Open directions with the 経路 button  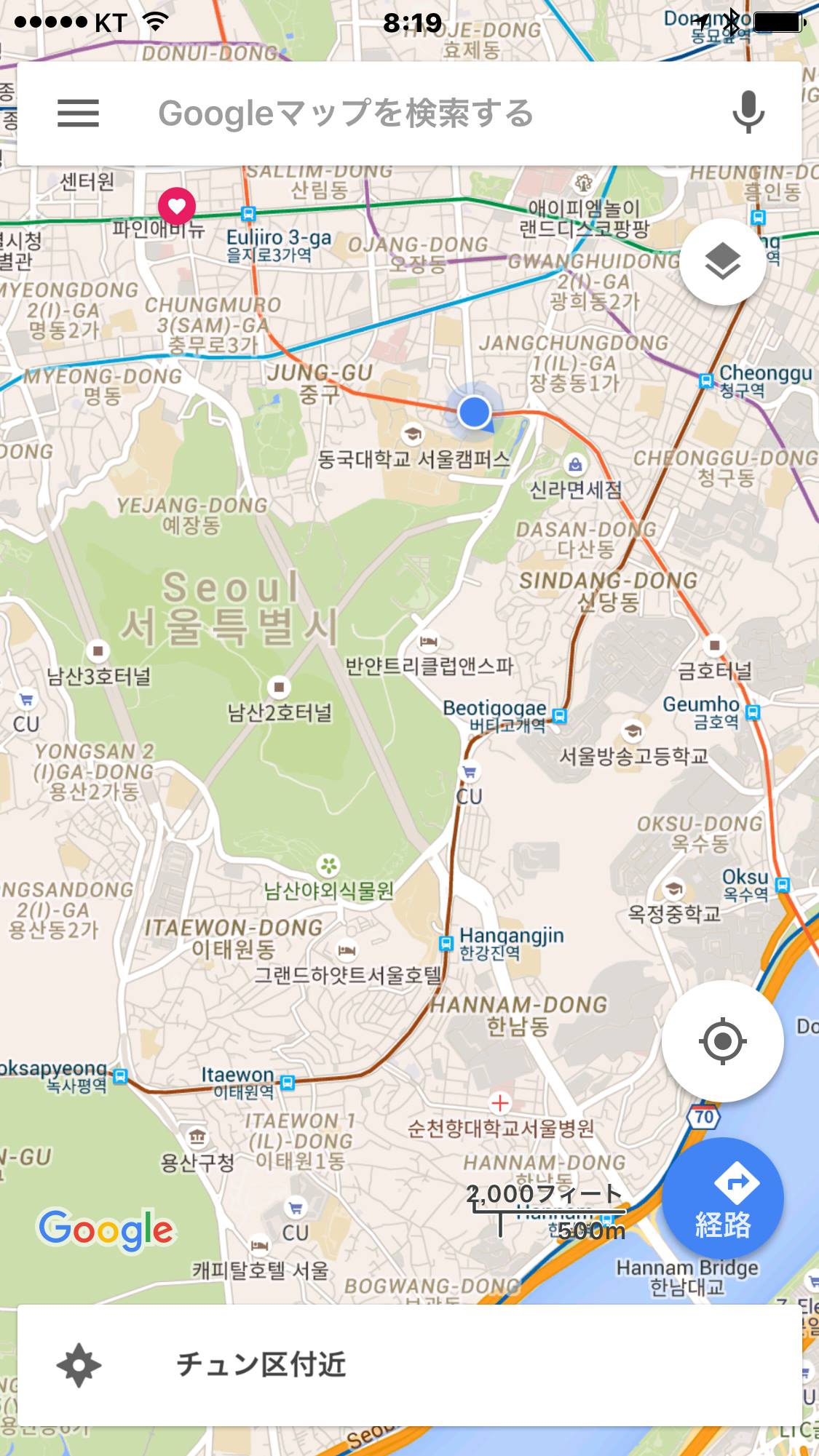tap(722, 1198)
